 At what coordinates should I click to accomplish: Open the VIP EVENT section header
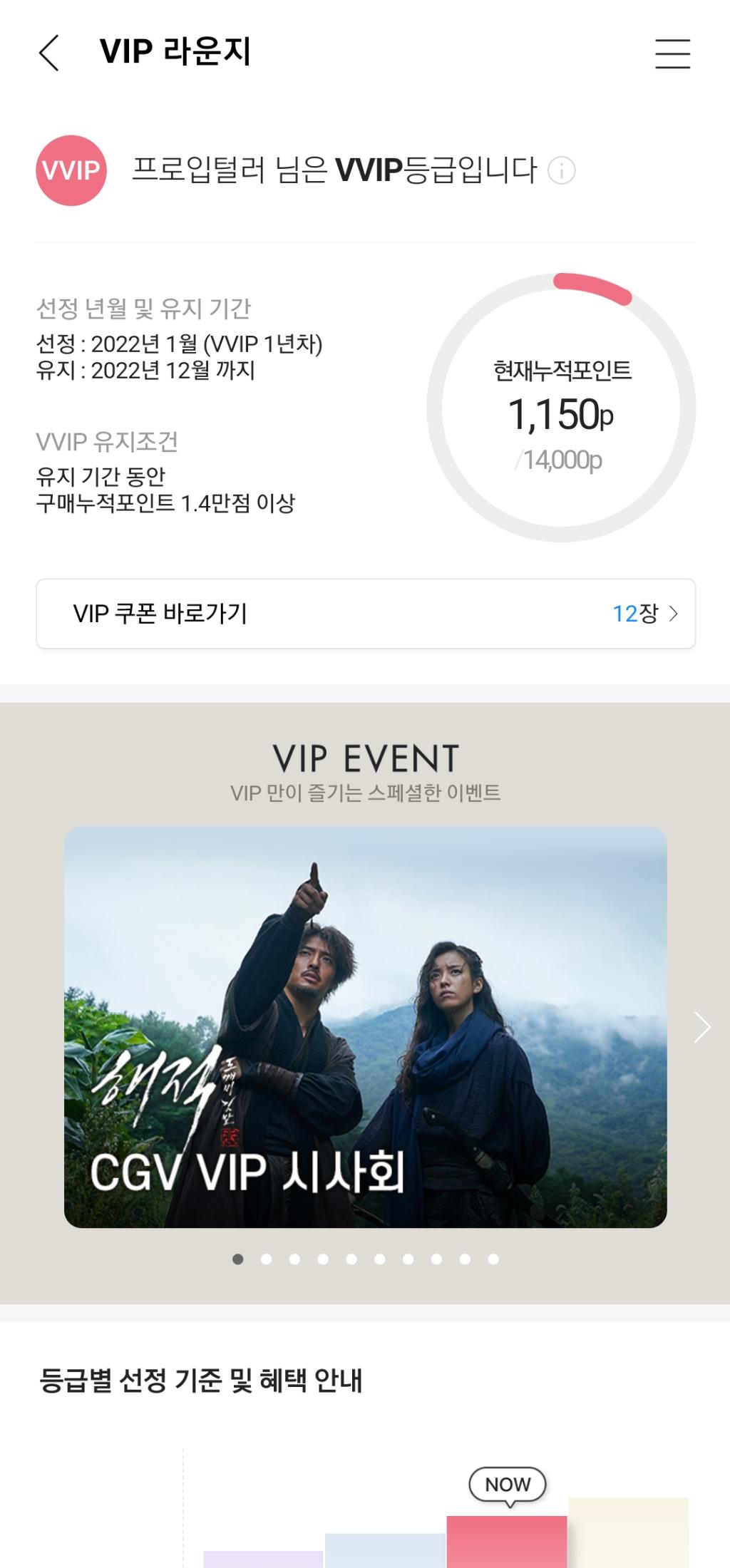pyautogui.click(x=364, y=758)
